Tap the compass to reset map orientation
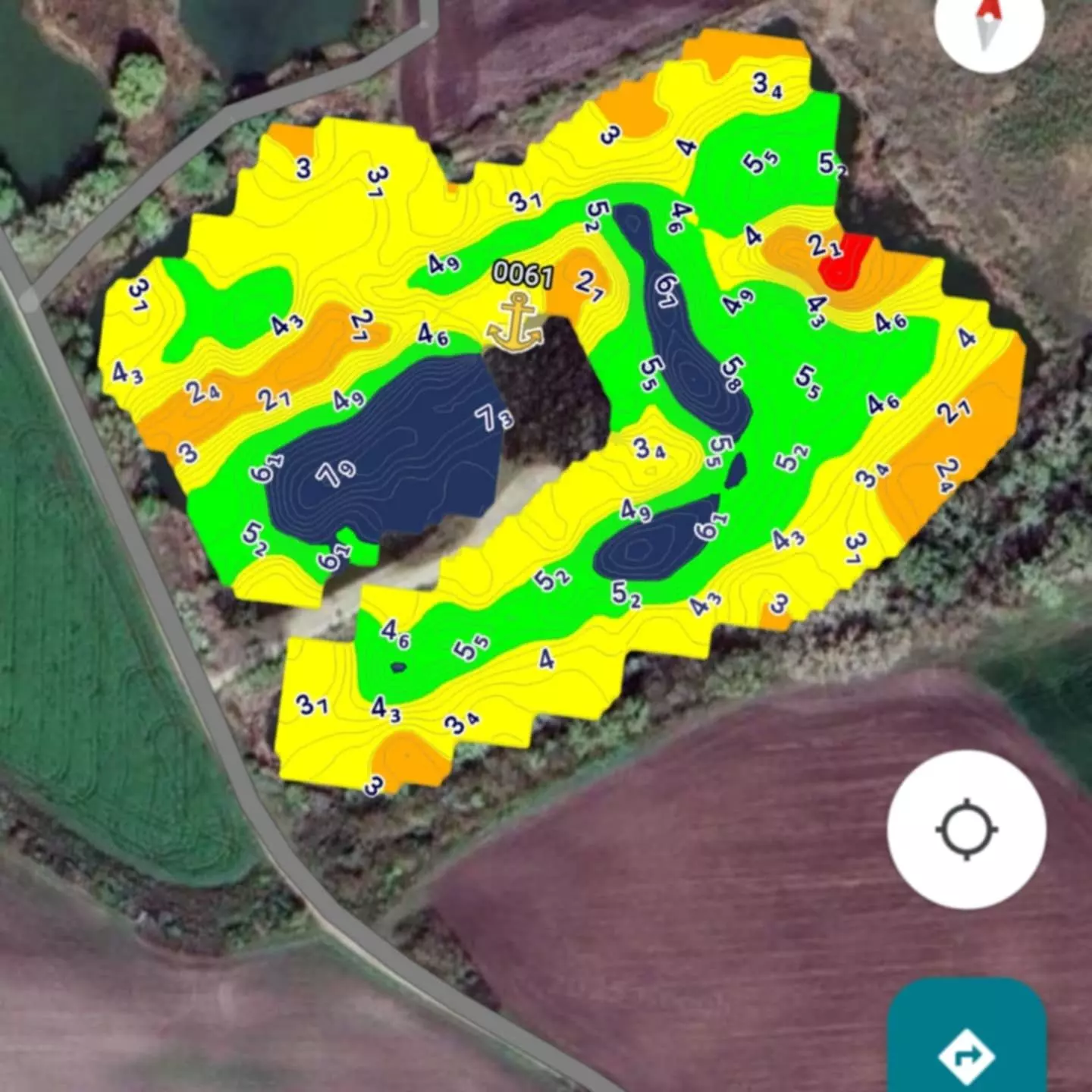Image resolution: width=1092 pixels, height=1092 pixels. [x=989, y=23]
